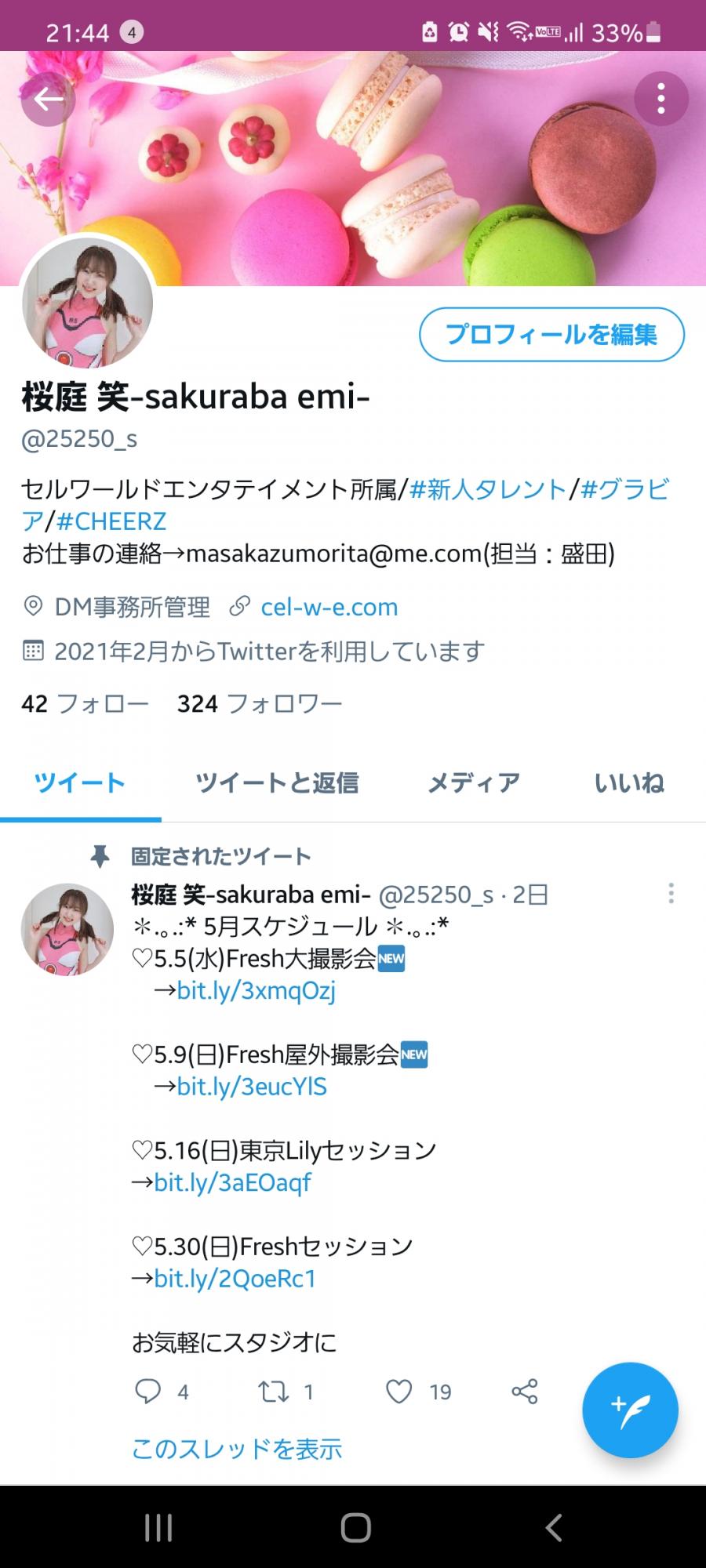Image resolution: width=706 pixels, height=1568 pixels.
Task: Open the bit.ly/3xmqOzj link
Action: (x=257, y=990)
